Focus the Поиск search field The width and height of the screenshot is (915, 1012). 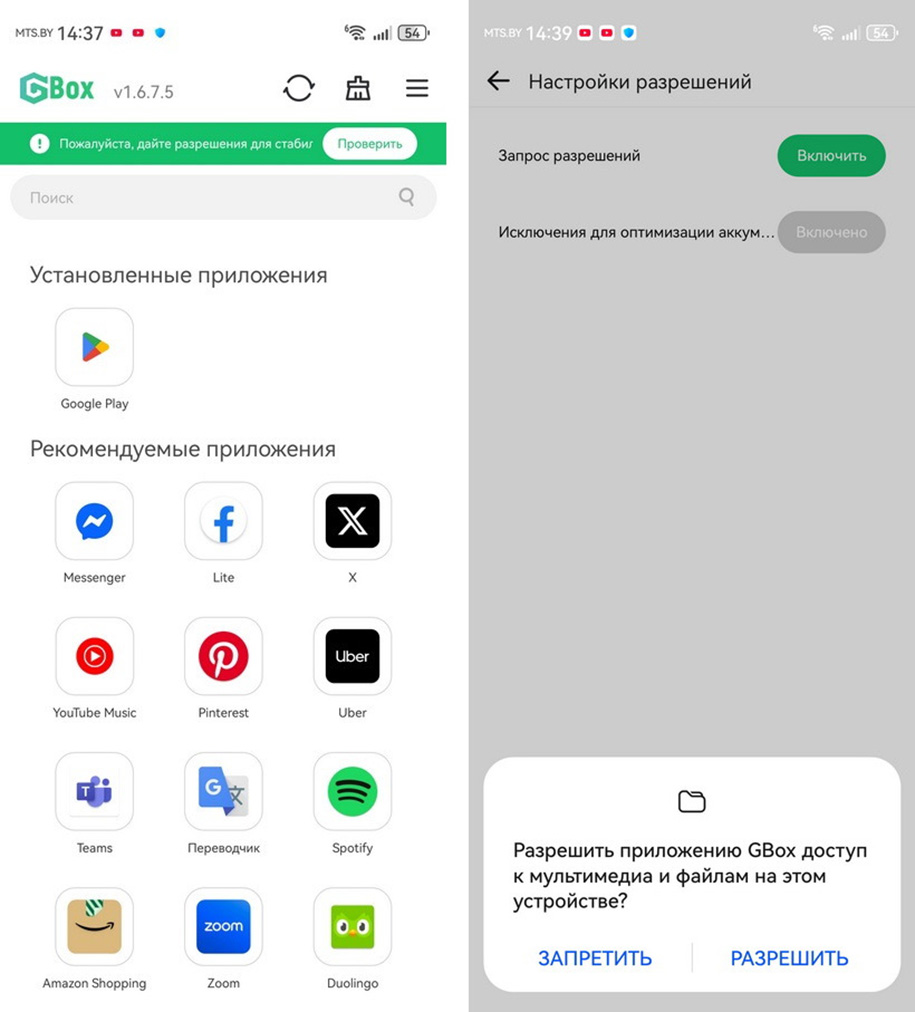[x=210, y=198]
